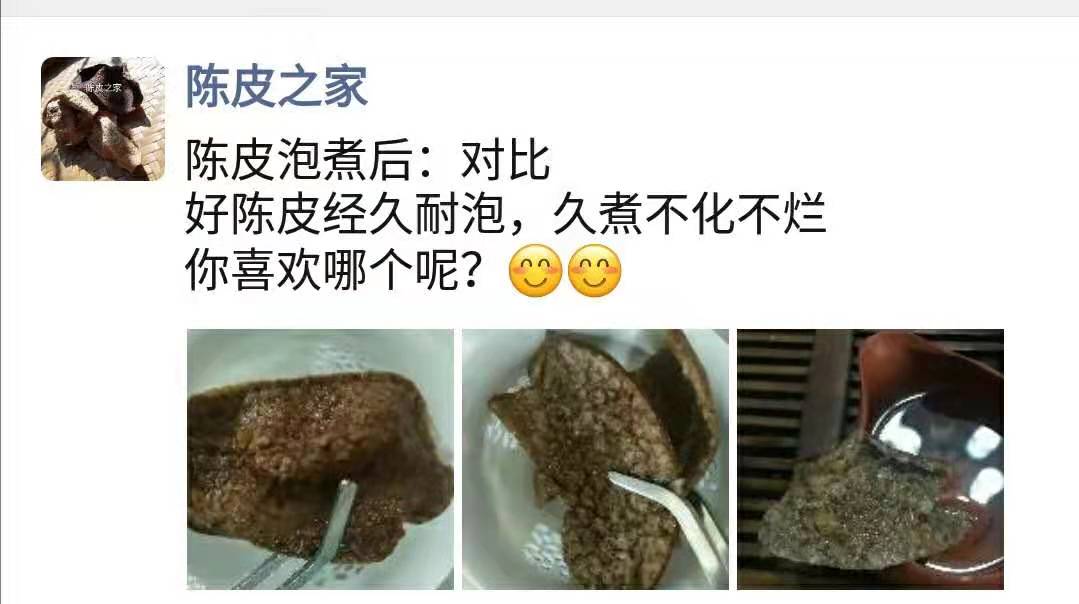This screenshot has height=604, width=1079.
Task: Enlarge the third photo beside the teacup
Action: coord(869,459)
